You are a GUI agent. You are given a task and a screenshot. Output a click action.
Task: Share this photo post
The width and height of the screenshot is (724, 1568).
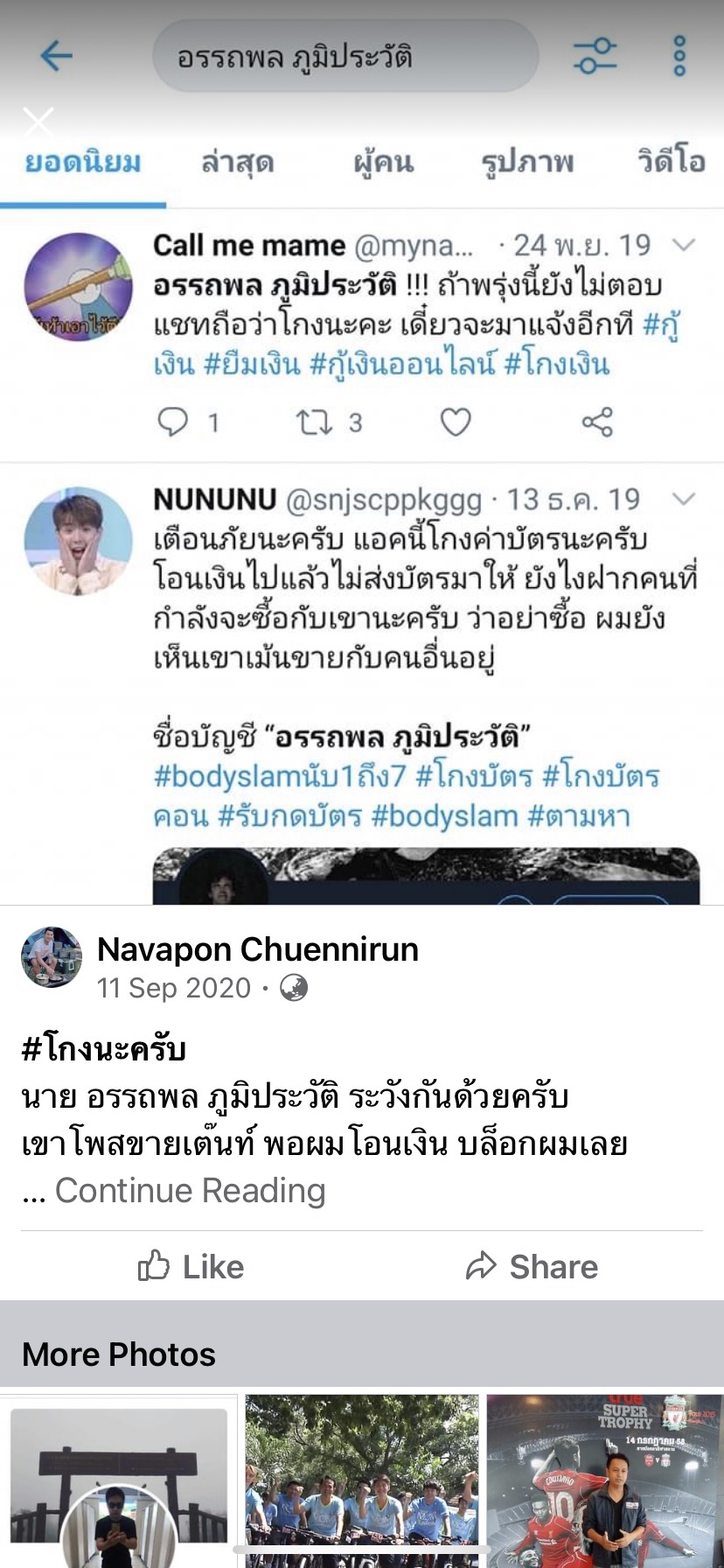(532, 1266)
